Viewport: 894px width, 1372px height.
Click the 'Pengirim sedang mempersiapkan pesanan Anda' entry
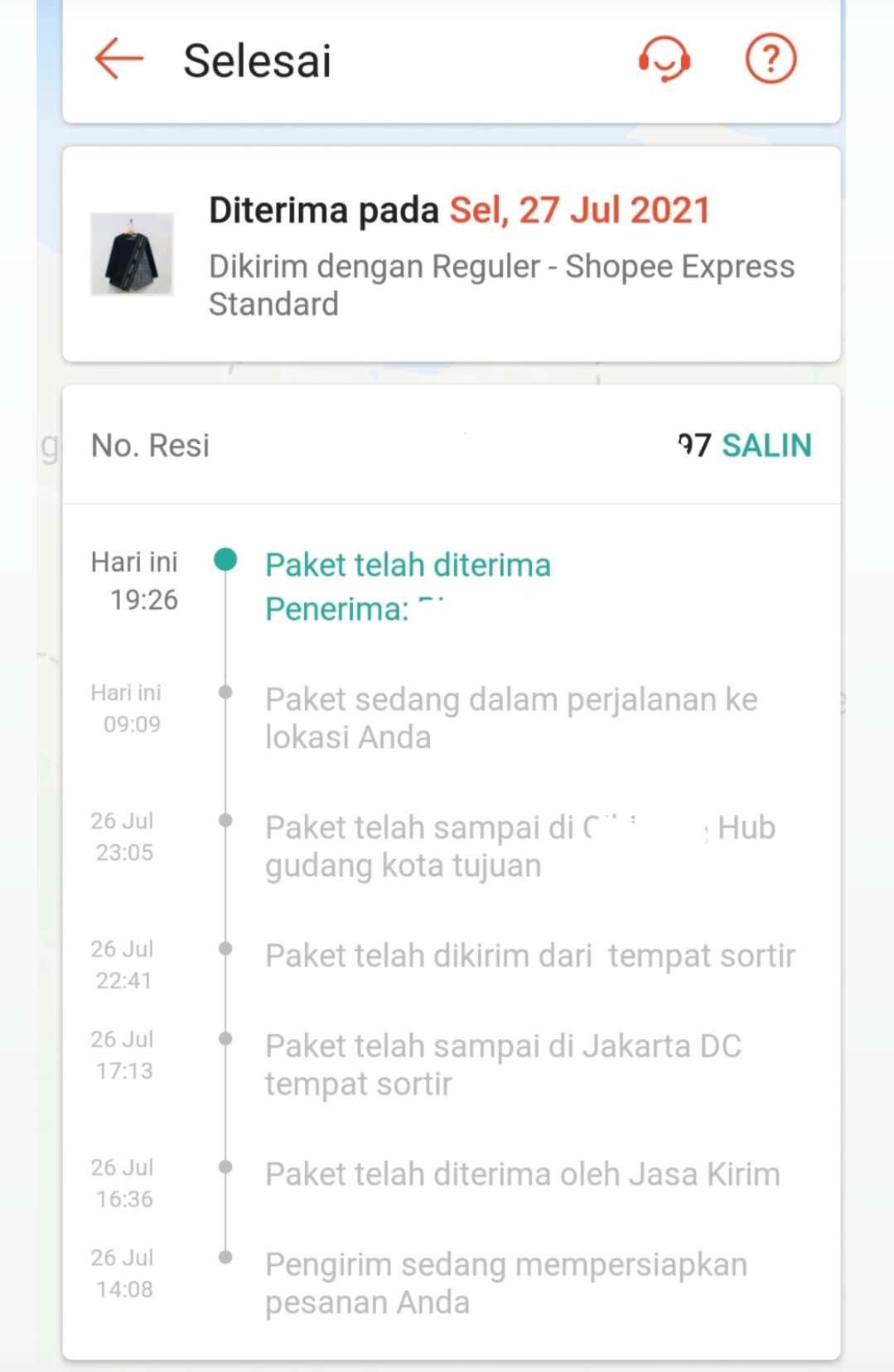[x=505, y=1283]
